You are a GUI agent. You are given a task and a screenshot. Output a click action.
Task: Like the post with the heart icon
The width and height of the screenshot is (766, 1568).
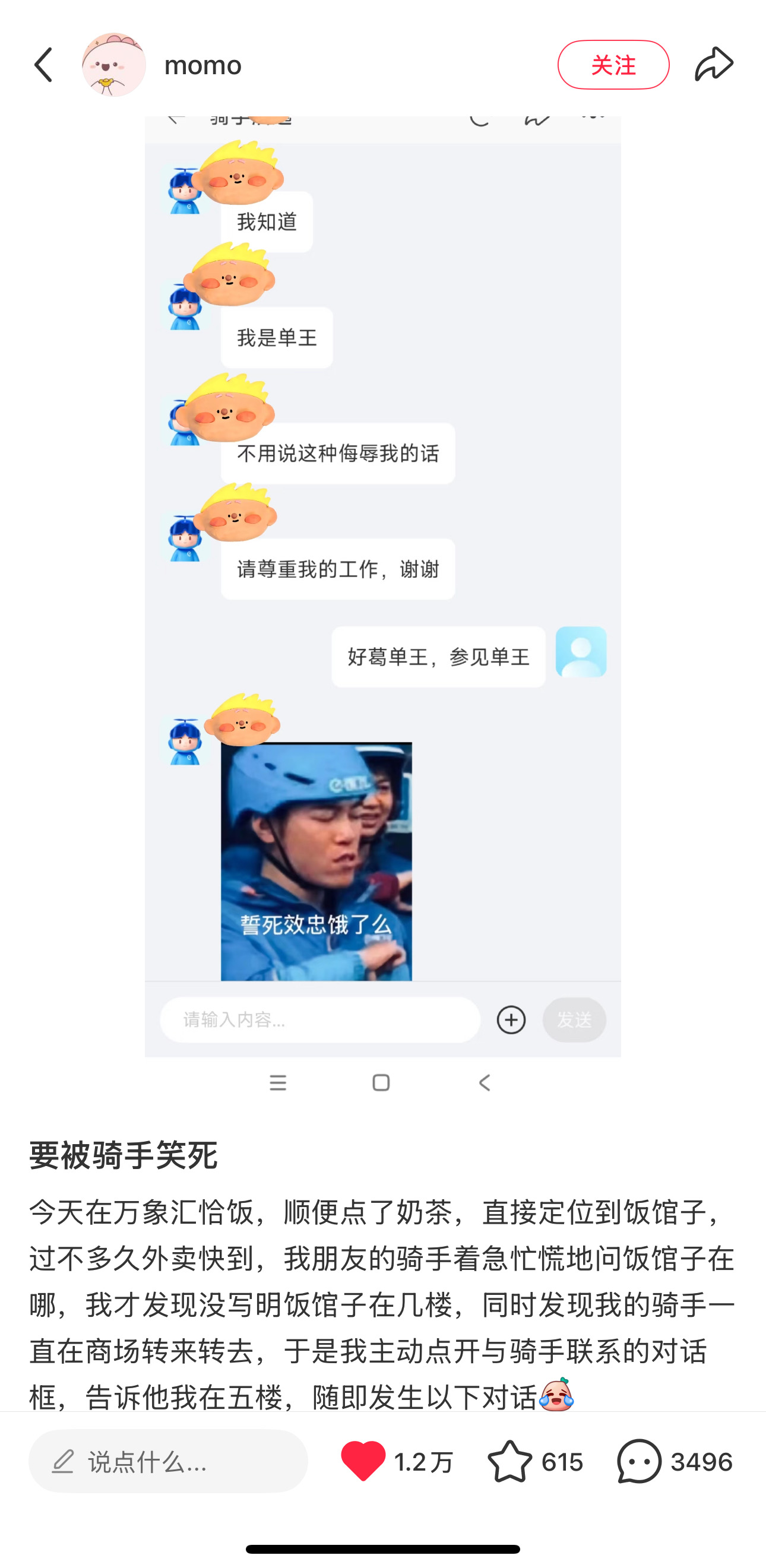click(362, 1461)
